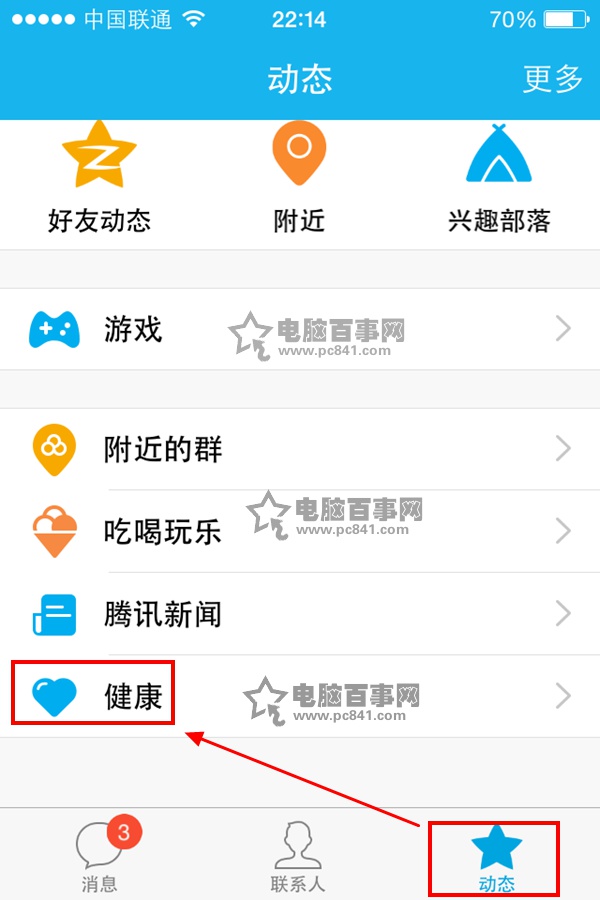Open the 吃喝玩乐 row
This screenshot has width=600, height=900.
300,531
